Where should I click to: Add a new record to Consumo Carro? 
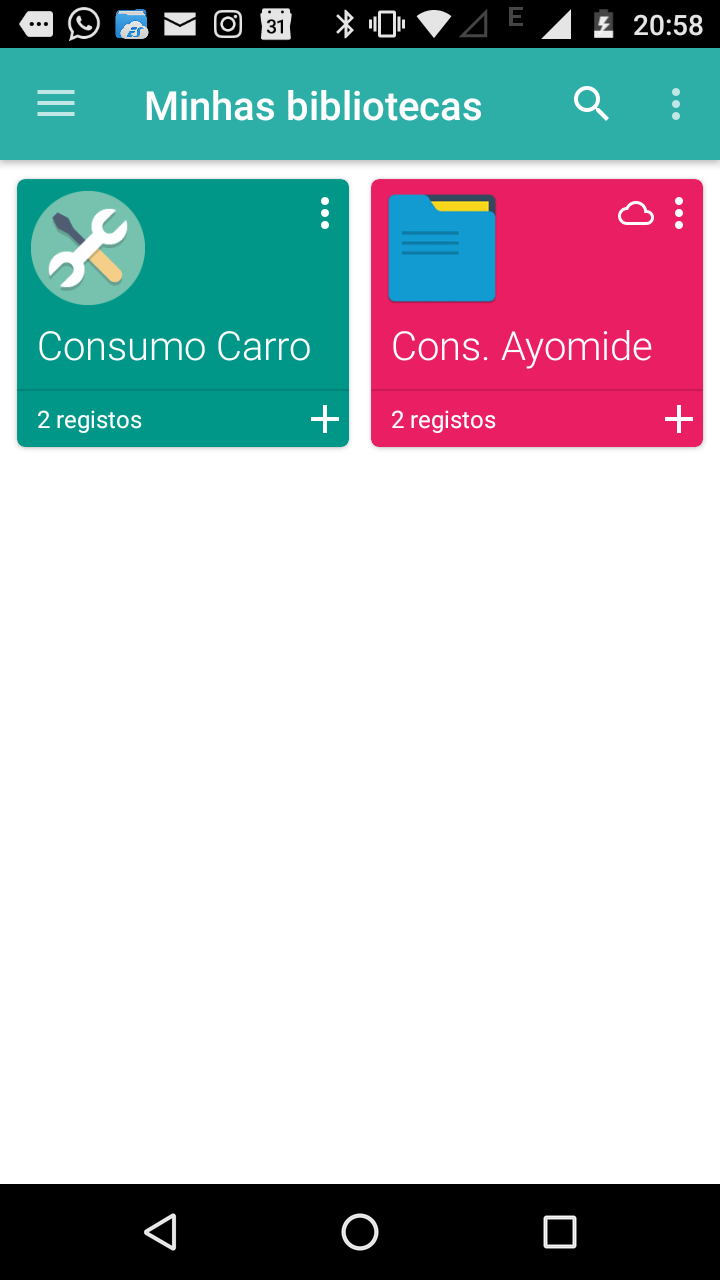pos(325,419)
